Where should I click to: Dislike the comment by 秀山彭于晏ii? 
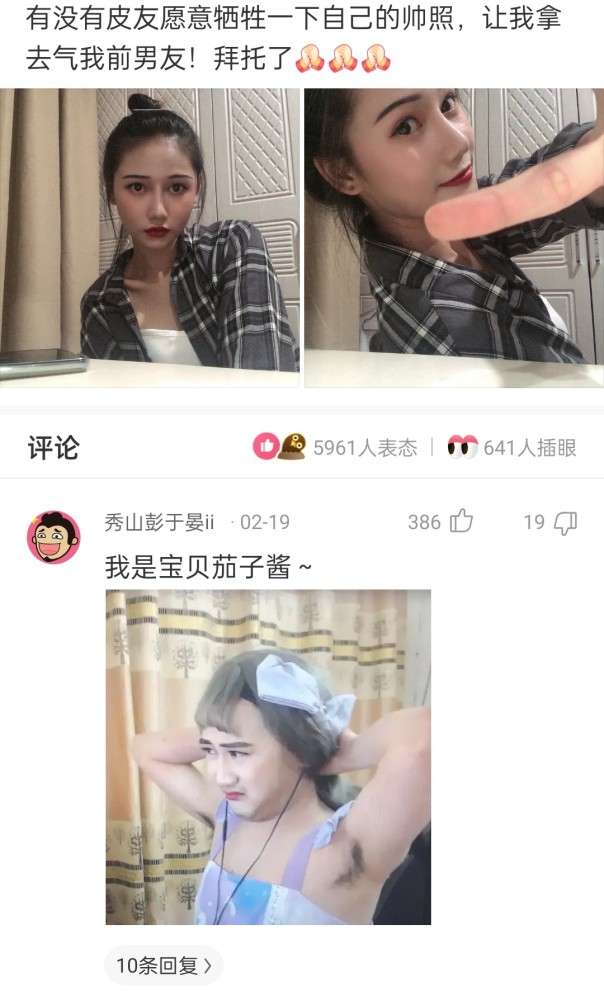pyautogui.click(x=565, y=521)
